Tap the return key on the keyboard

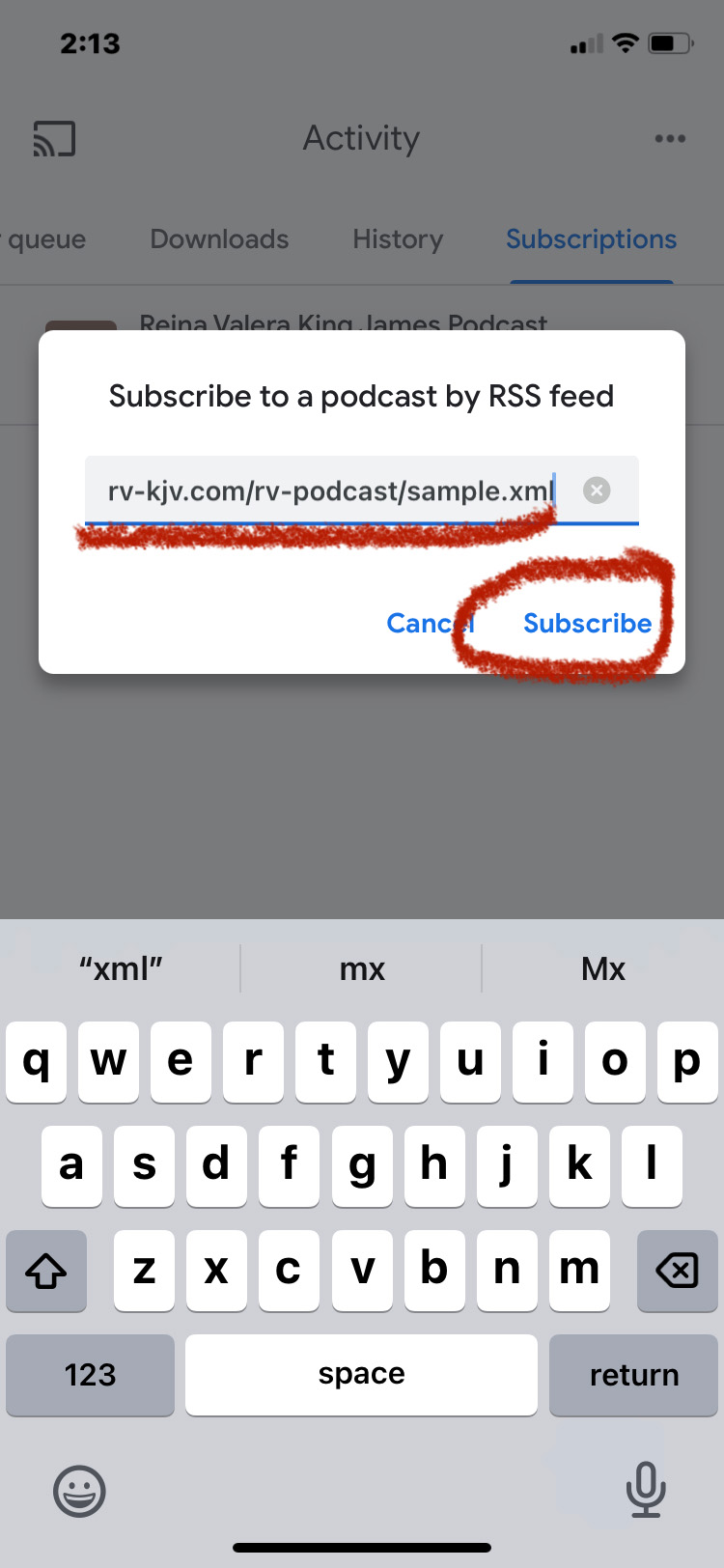(x=633, y=1375)
